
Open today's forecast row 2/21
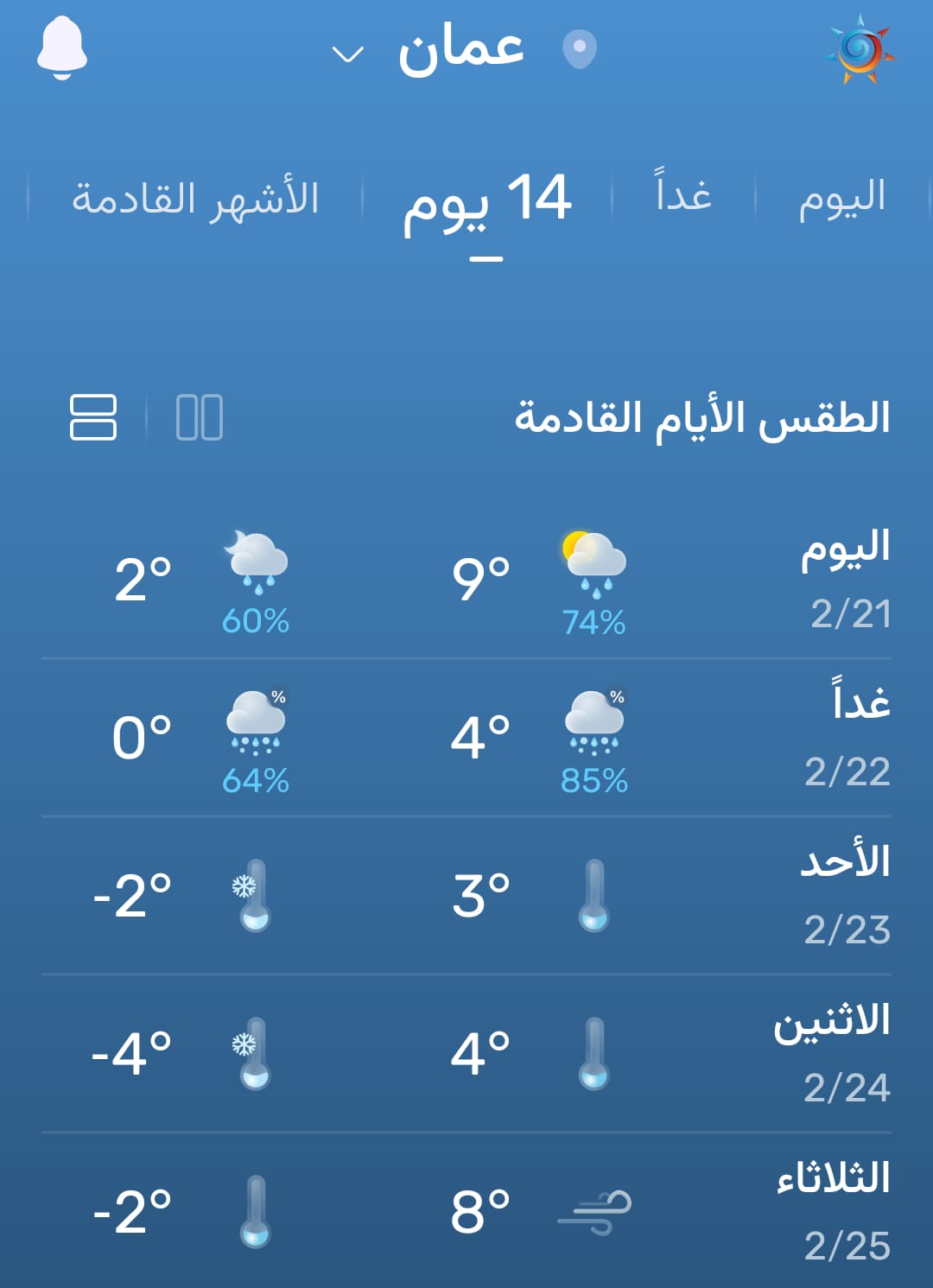coord(466,579)
